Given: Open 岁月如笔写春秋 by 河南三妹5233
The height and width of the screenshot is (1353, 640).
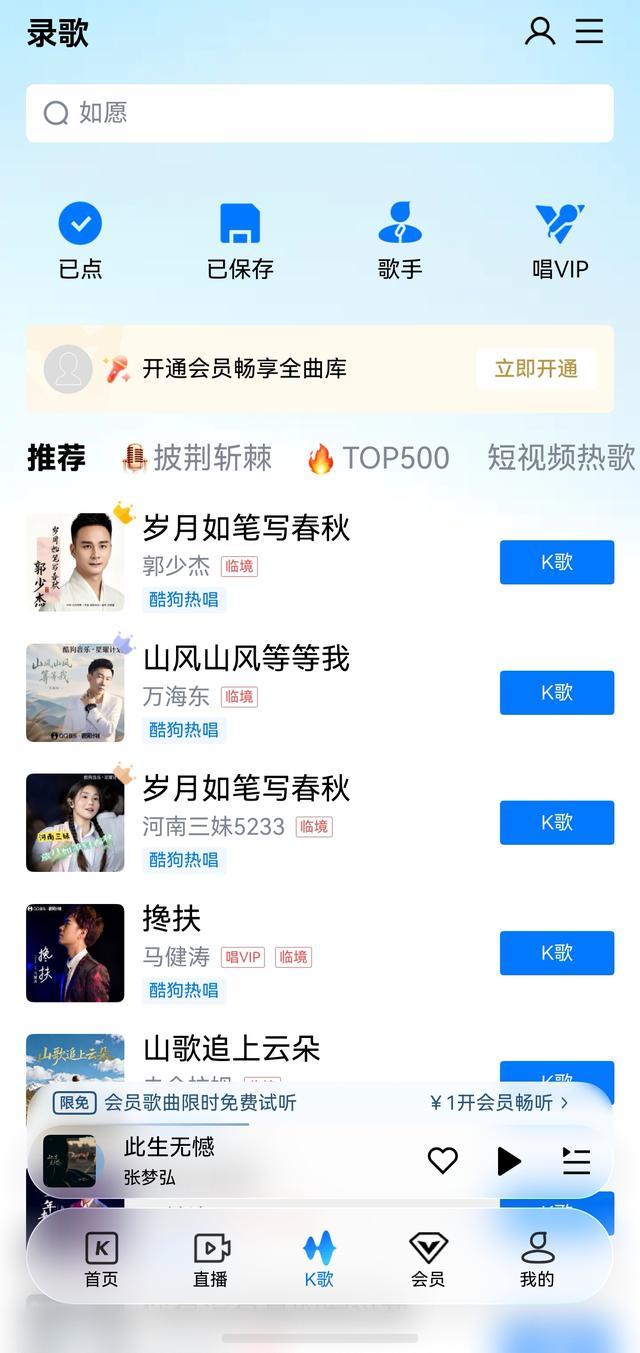Looking at the screenshot, I should [246, 788].
